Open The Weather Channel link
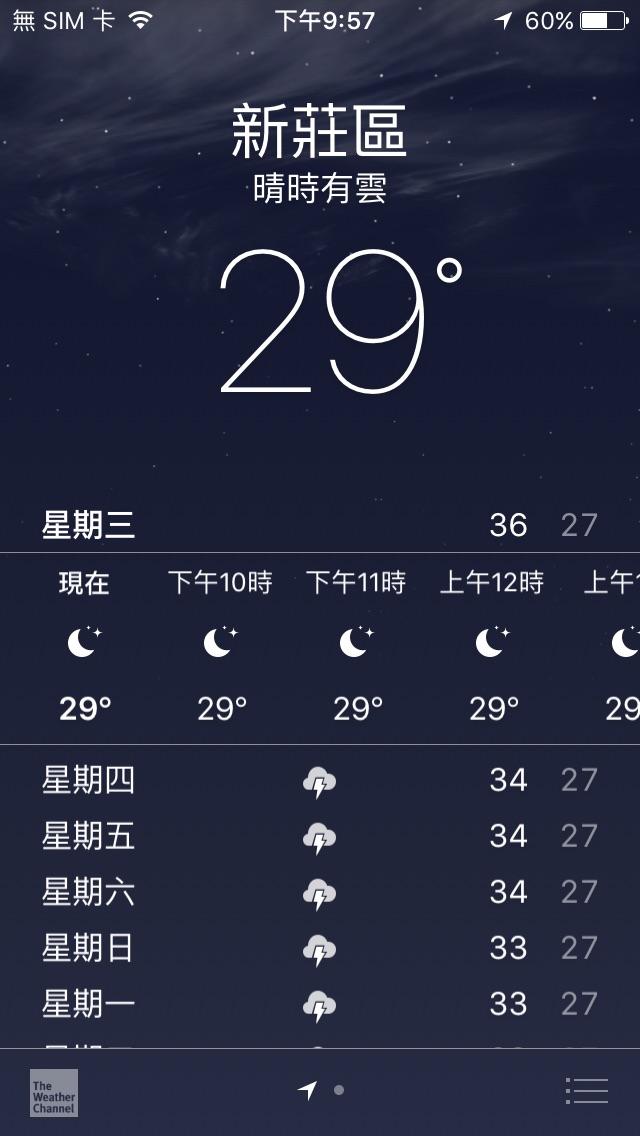Image resolution: width=640 pixels, height=1136 pixels. 53,1092
